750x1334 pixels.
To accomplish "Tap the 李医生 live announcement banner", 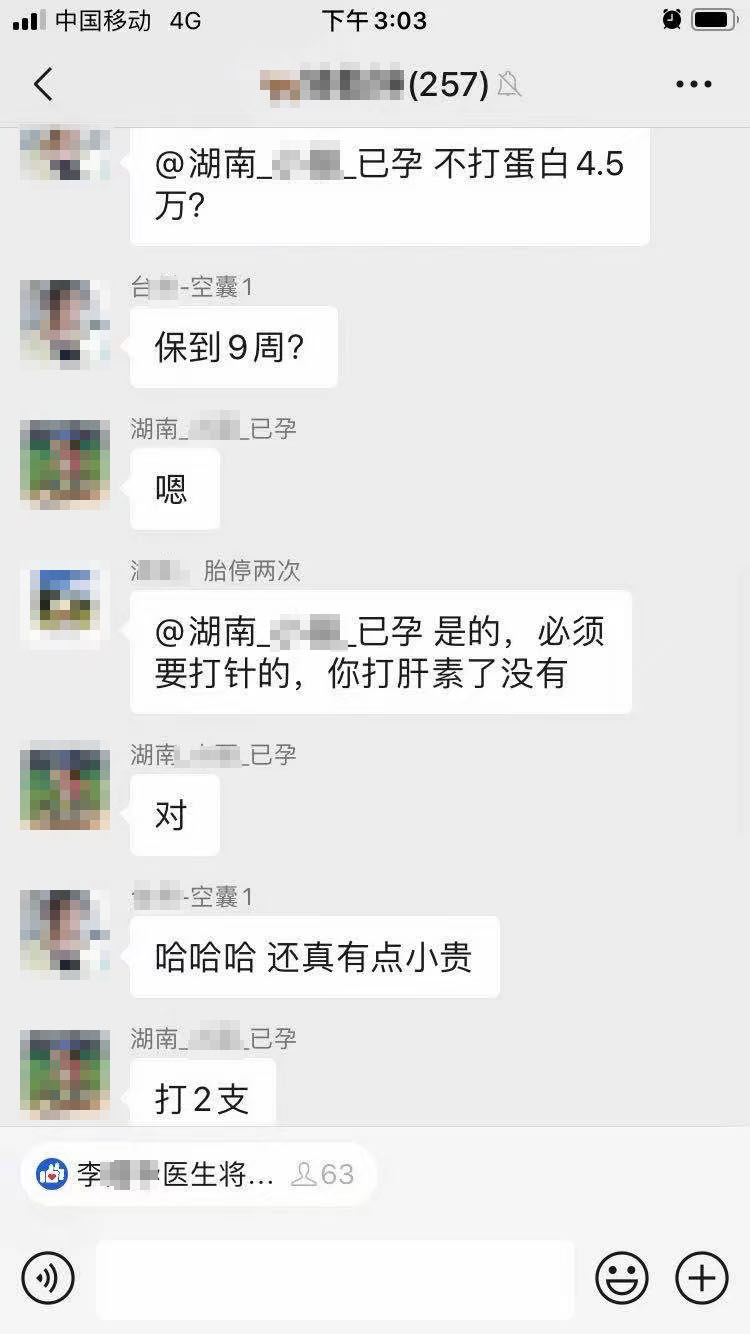I will (x=190, y=1174).
